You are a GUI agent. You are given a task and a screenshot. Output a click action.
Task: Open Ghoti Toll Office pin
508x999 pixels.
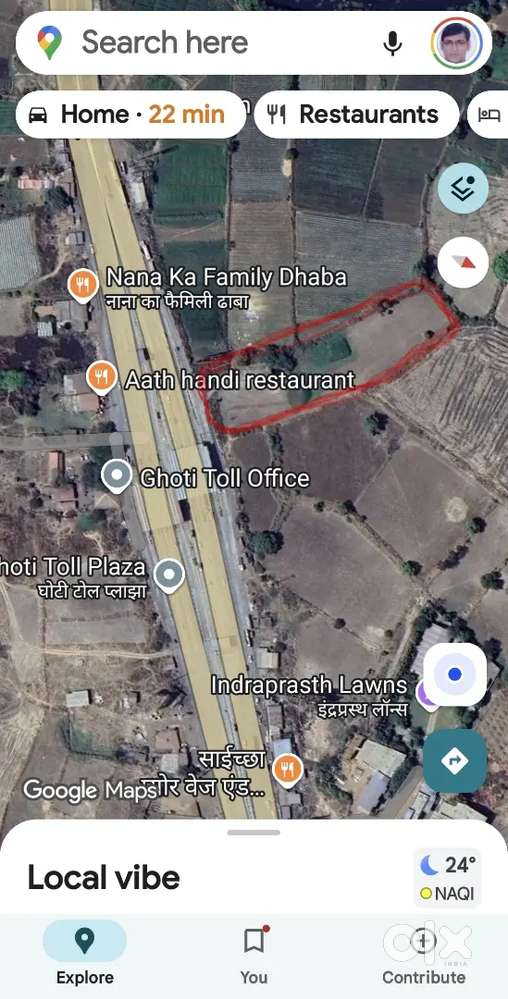pos(117,478)
